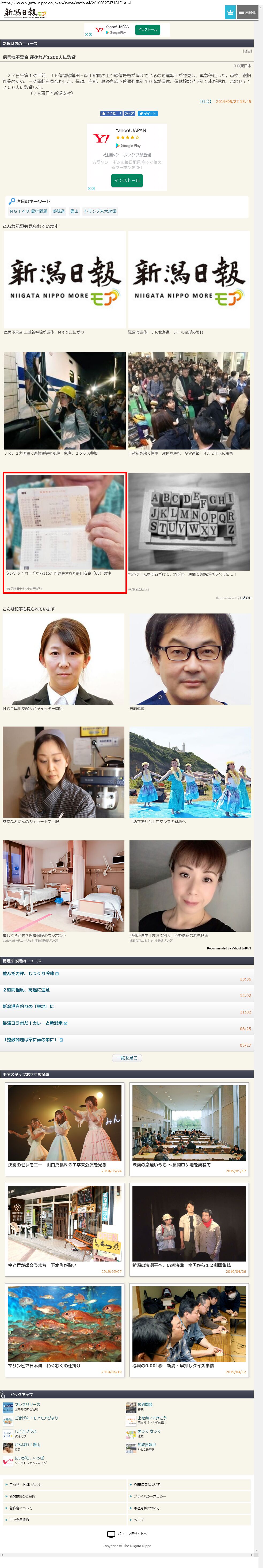
Task: Open the プライバシーポリシー footer link
Action: [x=149, y=1496]
